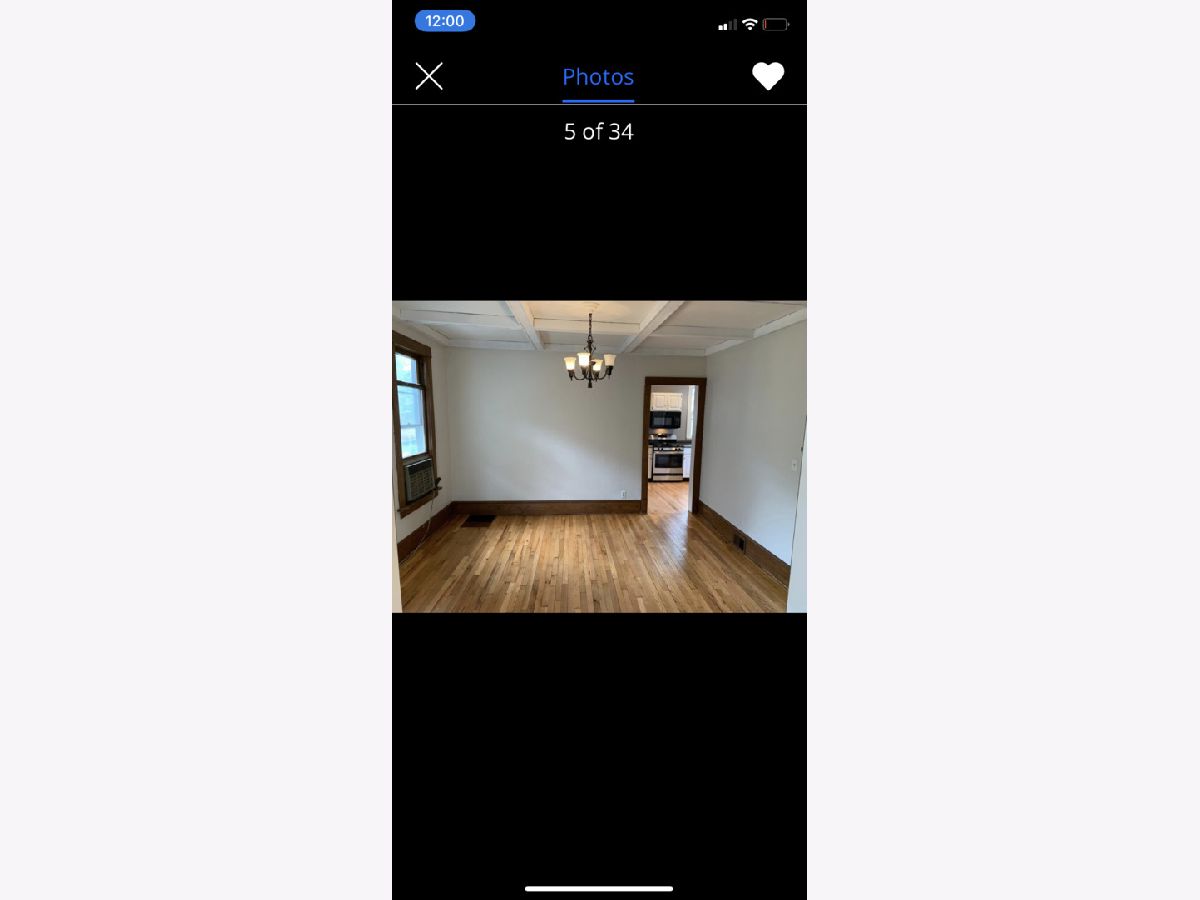Tap the dining room photo
1200x900 pixels.
click(599, 456)
